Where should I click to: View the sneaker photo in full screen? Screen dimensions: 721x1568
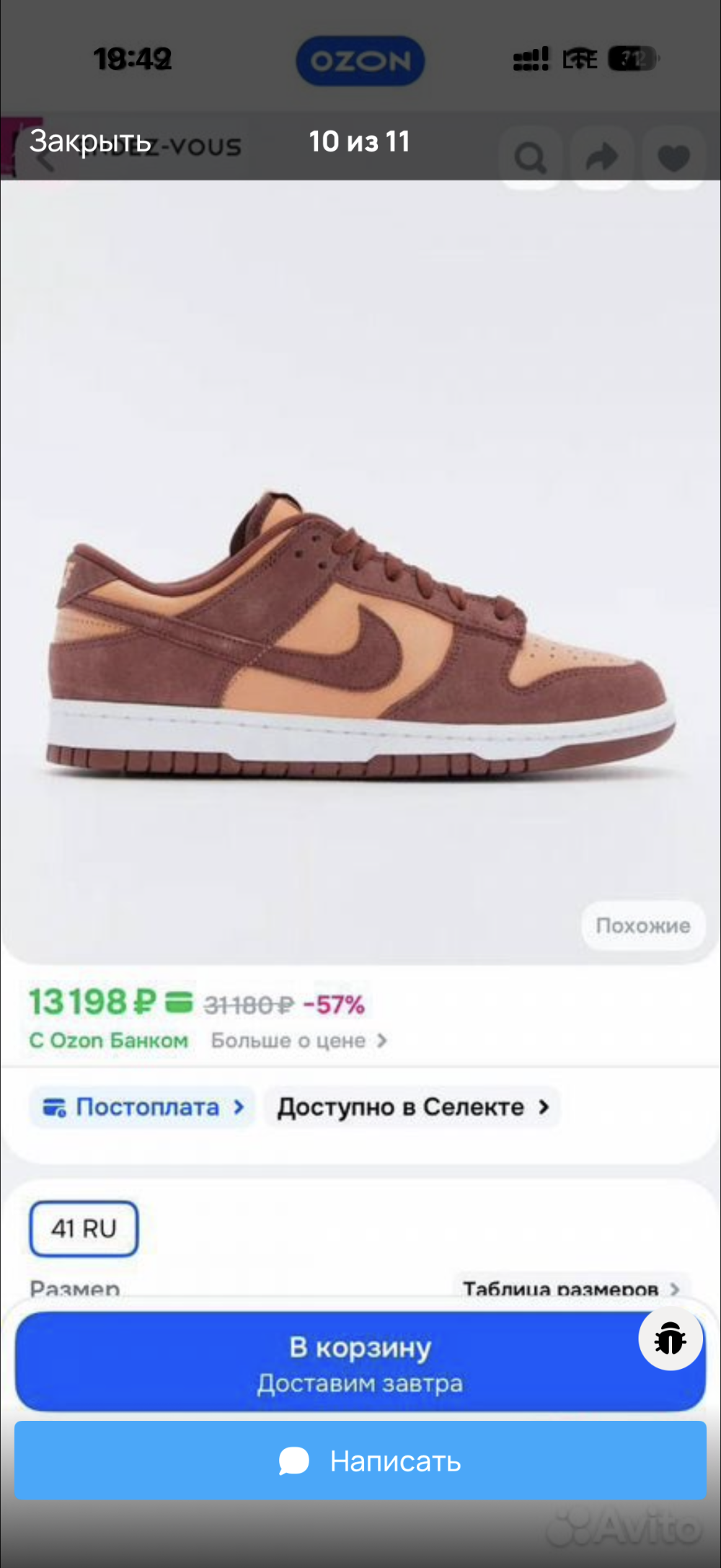[x=360, y=635]
